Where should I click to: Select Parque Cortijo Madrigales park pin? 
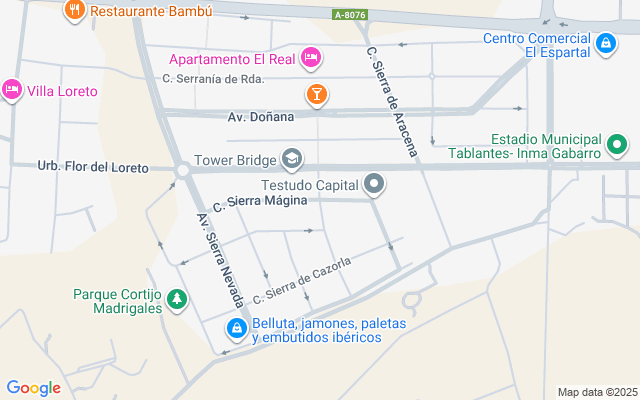177,299
